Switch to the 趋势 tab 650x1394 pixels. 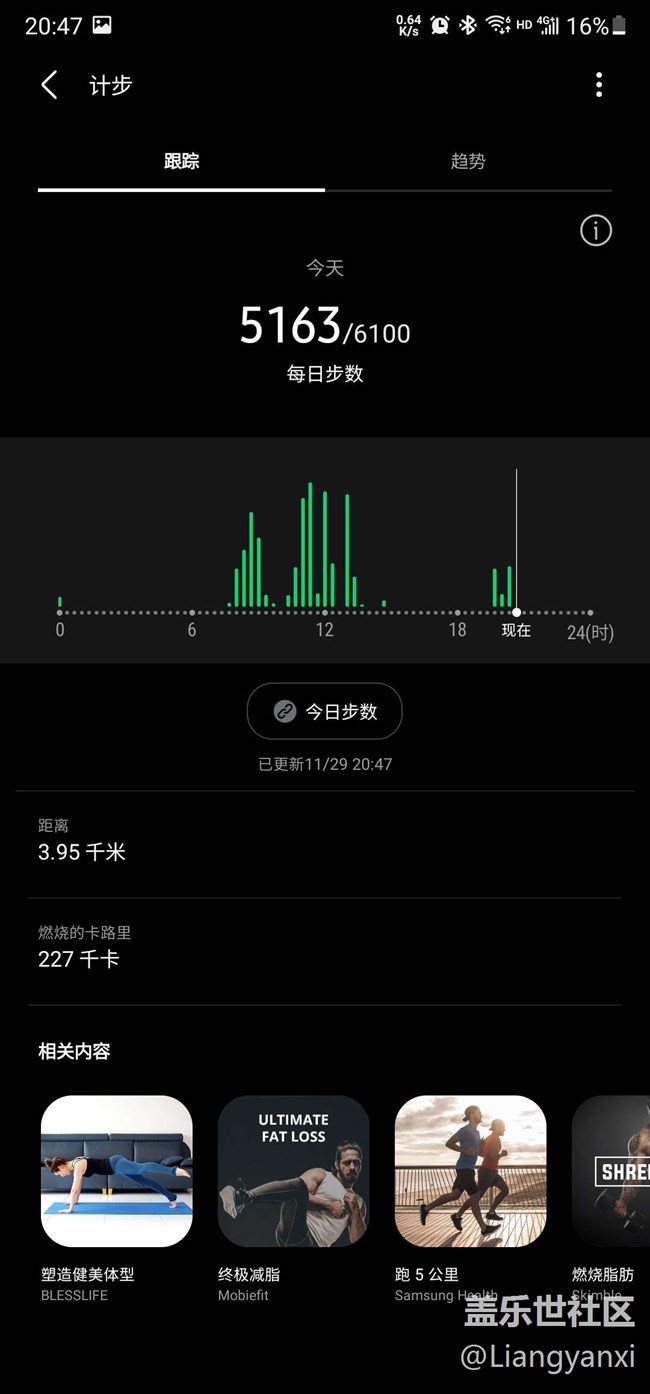click(468, 161)
